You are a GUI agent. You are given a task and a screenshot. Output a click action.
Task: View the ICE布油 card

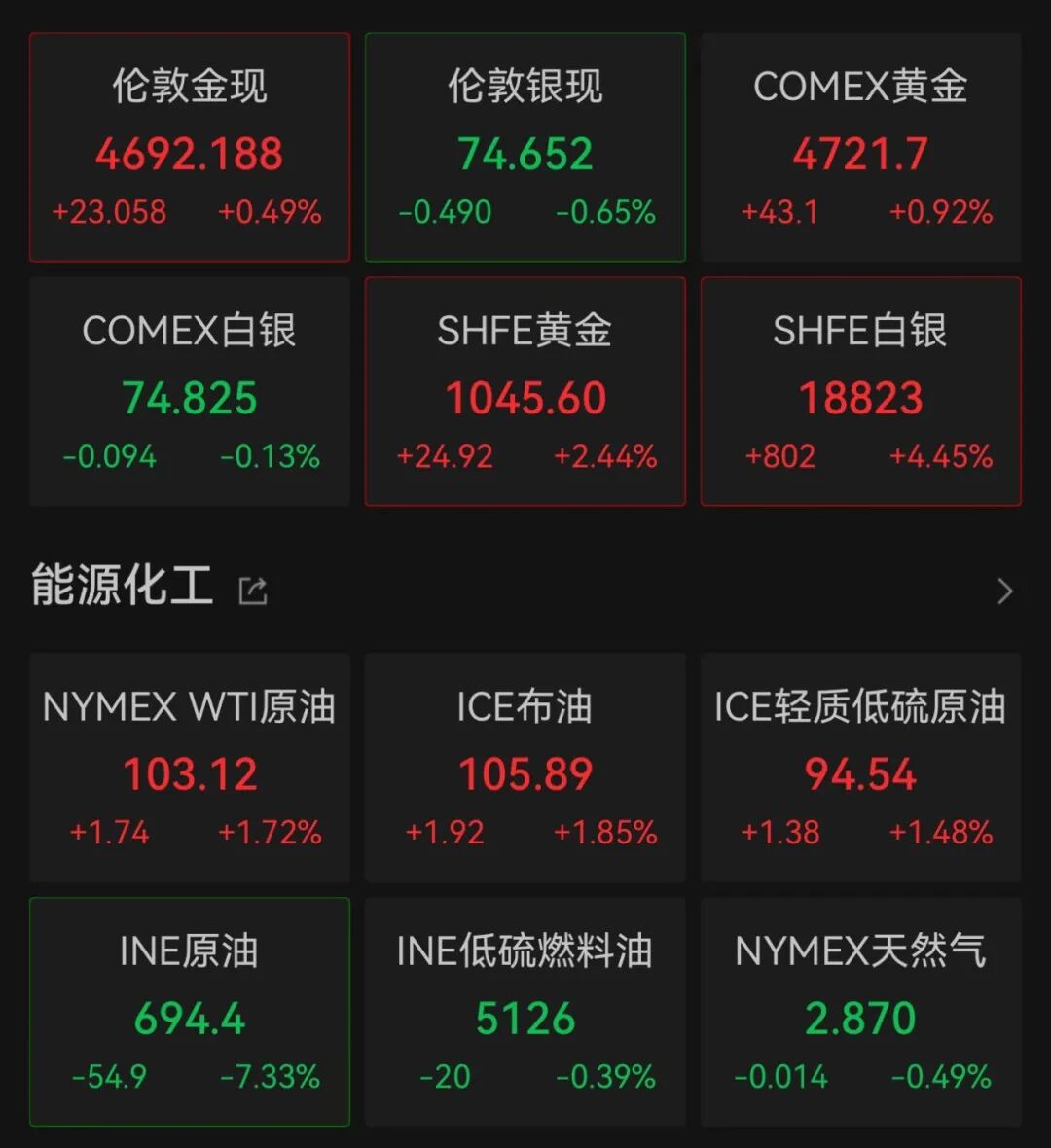[x=525, y=769]
